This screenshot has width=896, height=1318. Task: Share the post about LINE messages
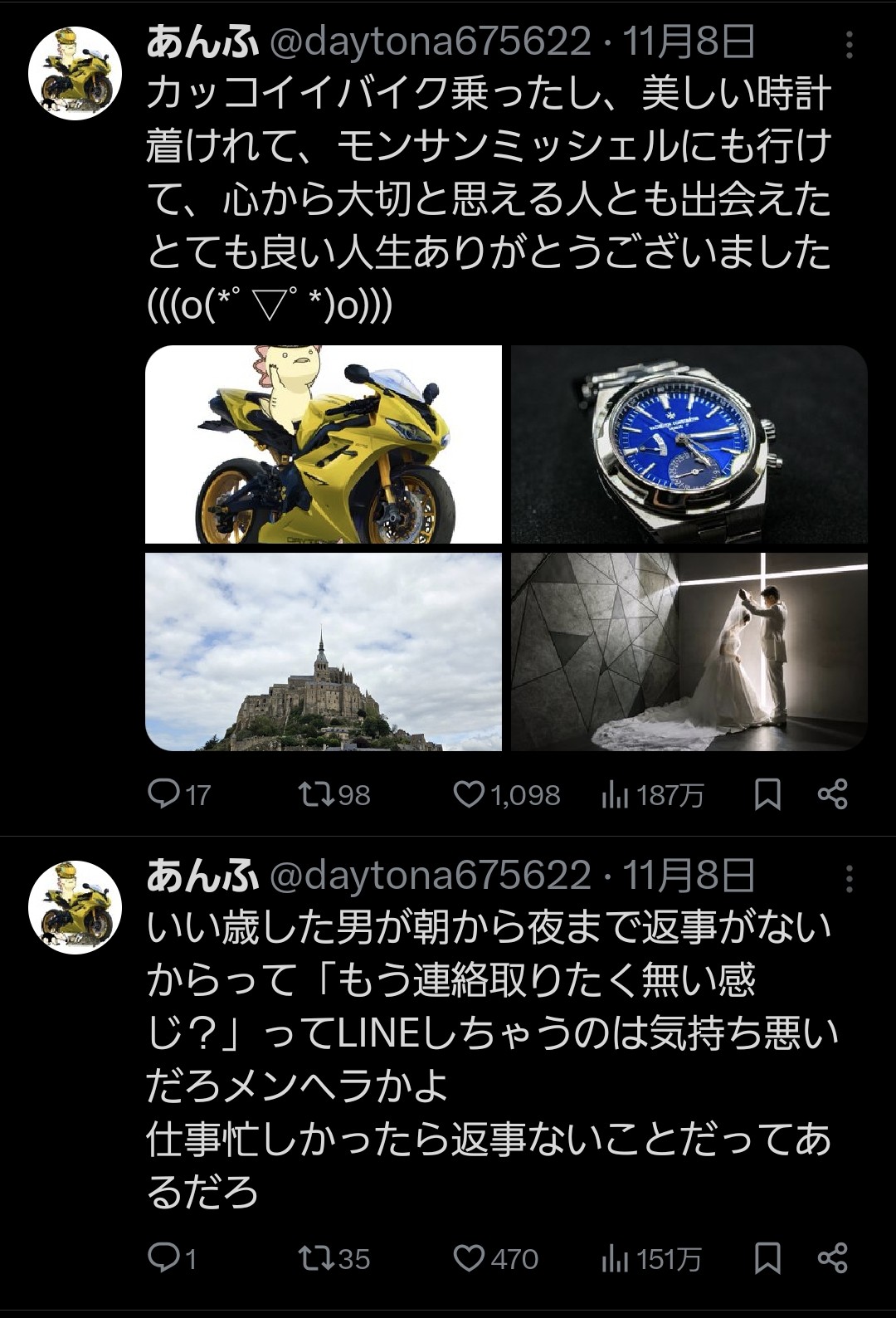832,1258
